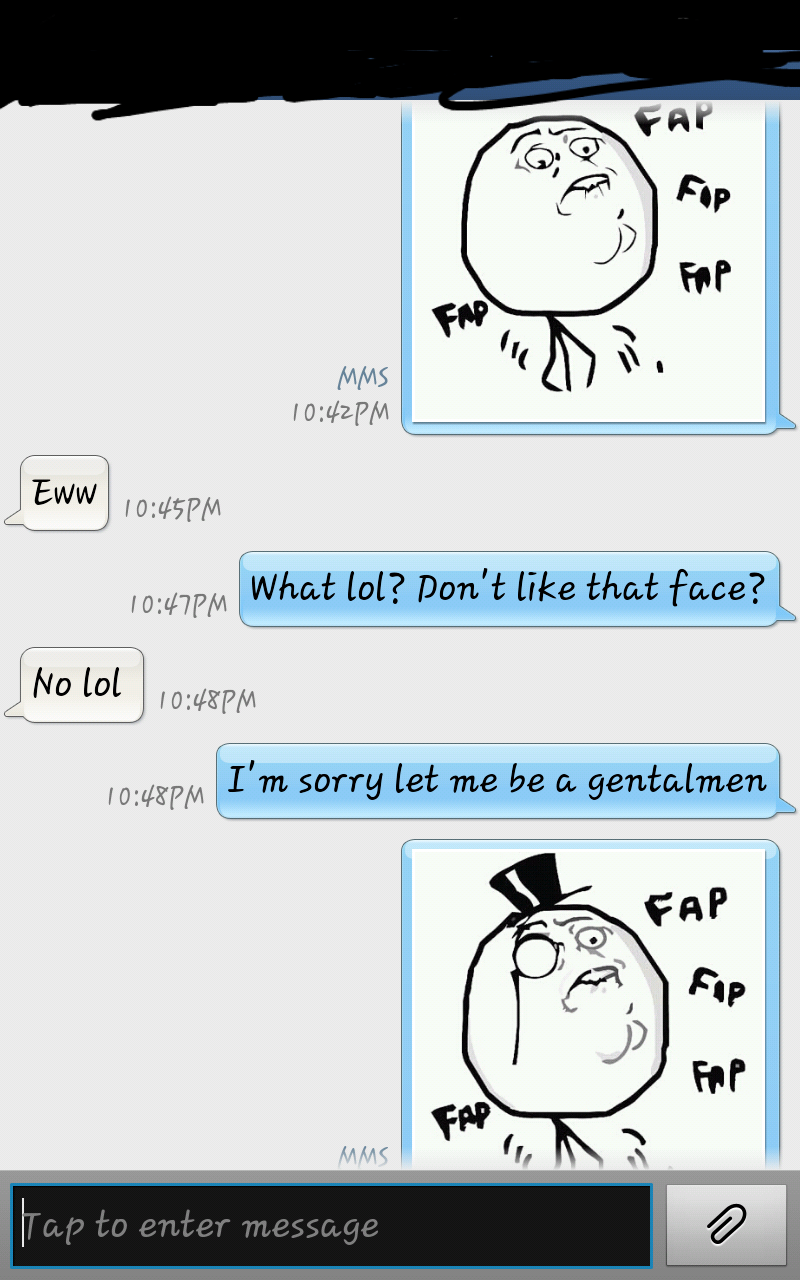Screen dimensions: 800x1280
Task: Select the 'No lol' message bubble
Action: [80, 684]
